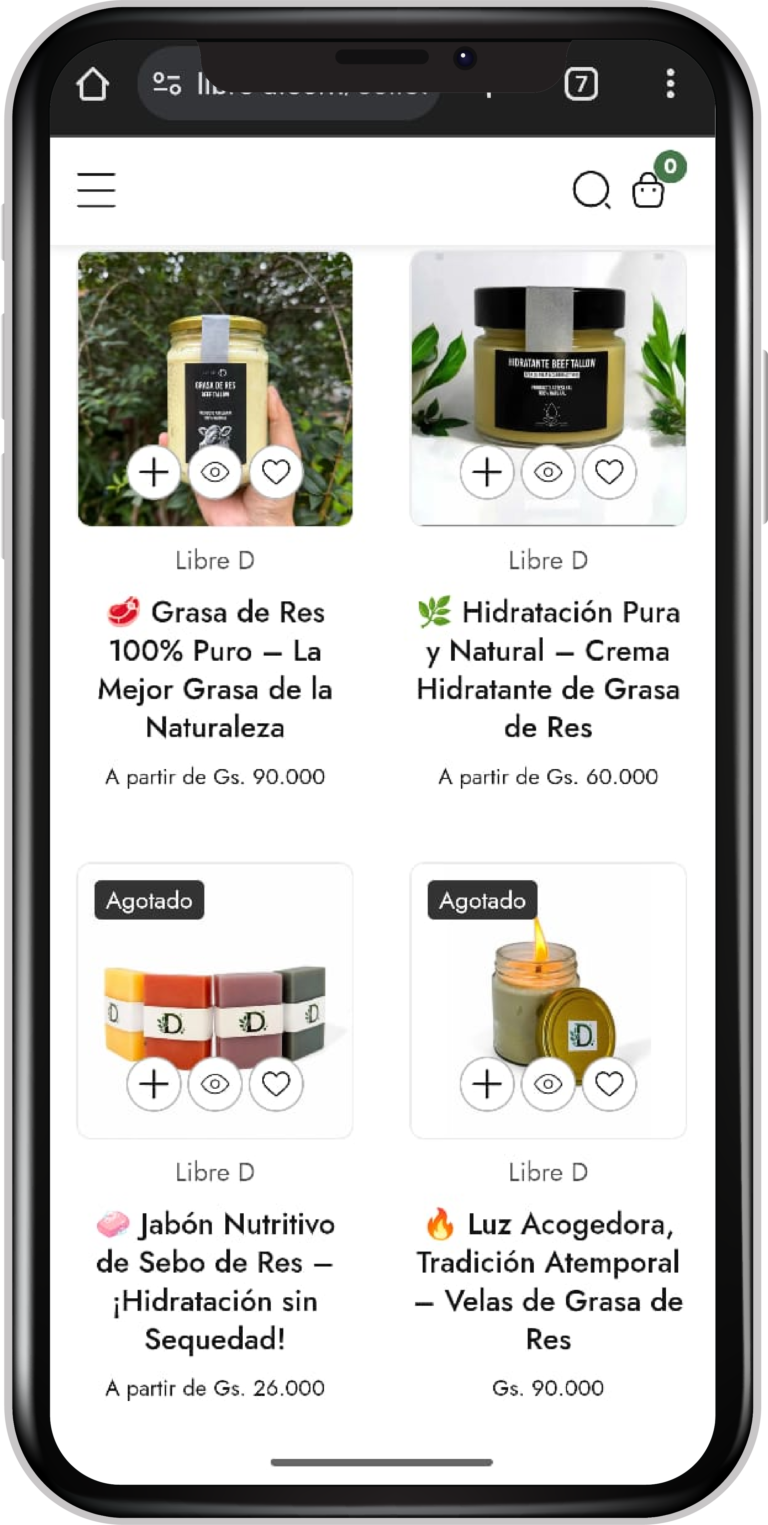Favorite the Velas de Grasa de Res

click(x=609, y=1084)
